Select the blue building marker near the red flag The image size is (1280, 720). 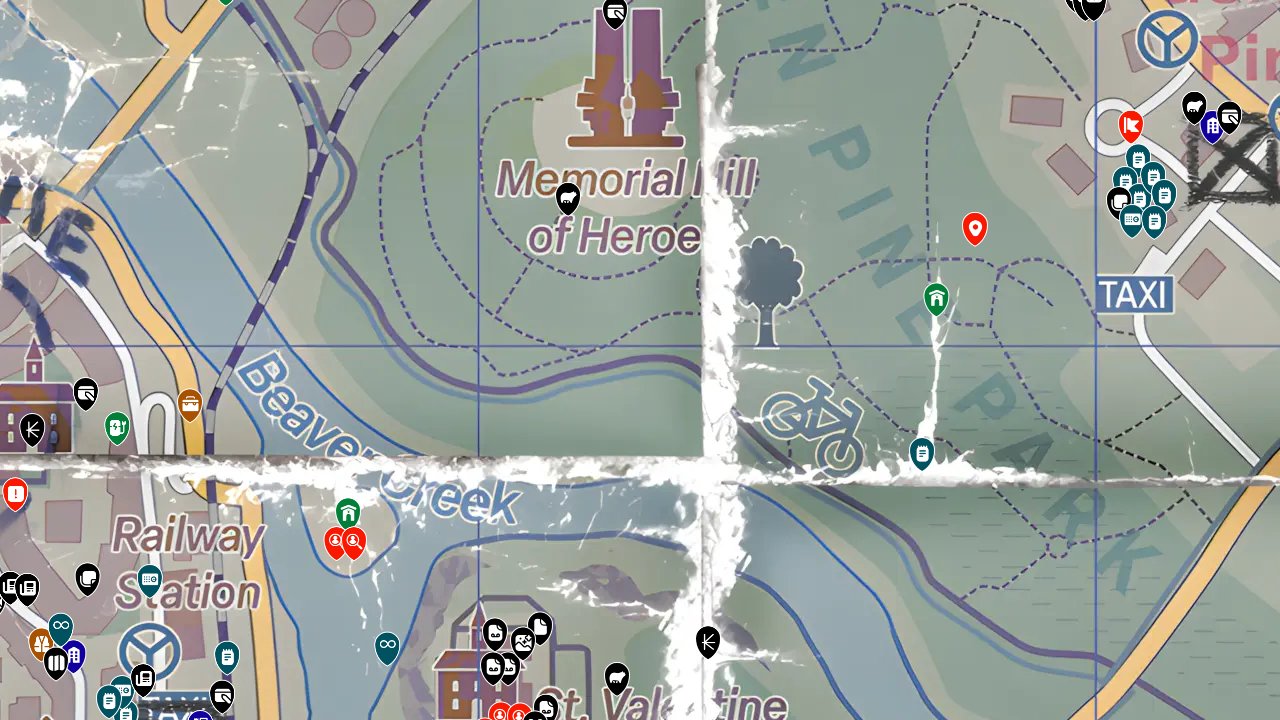coord(1212,127)
